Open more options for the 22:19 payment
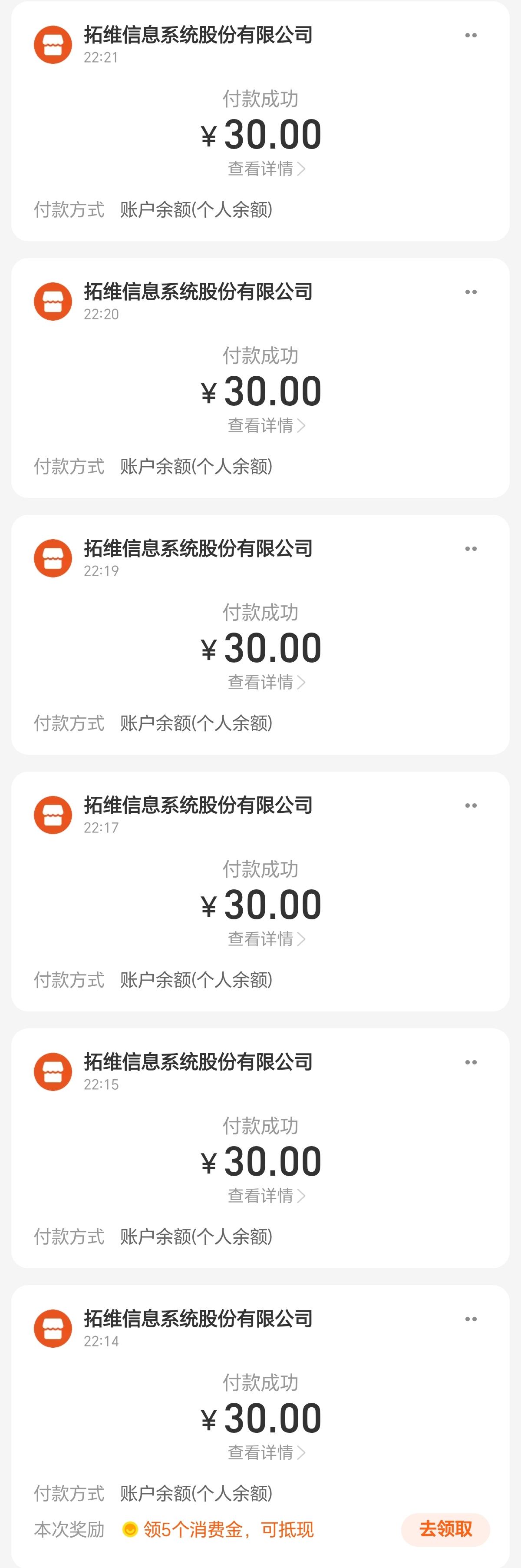The height and width of the screenshot is (1568, 521). 471,549
